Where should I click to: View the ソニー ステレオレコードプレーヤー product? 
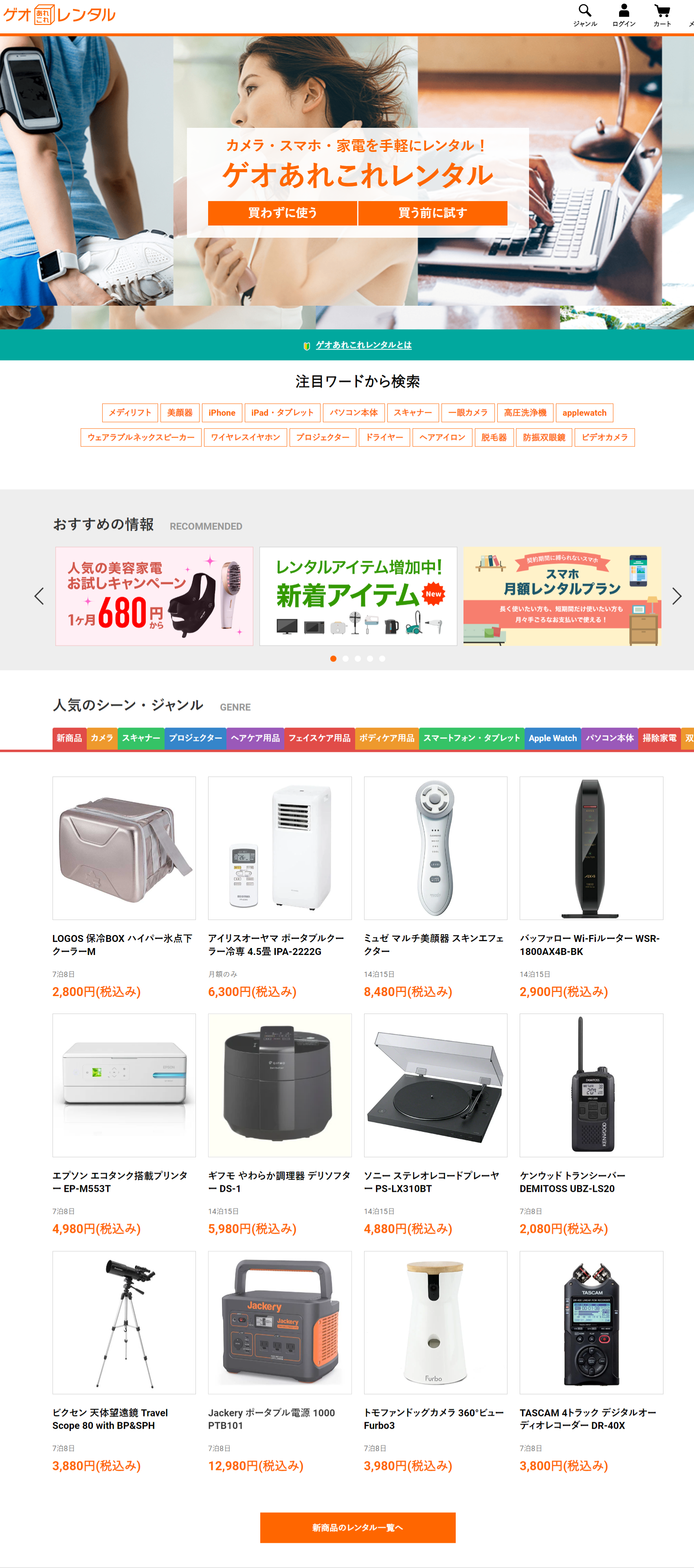(x=436, y=1124)
